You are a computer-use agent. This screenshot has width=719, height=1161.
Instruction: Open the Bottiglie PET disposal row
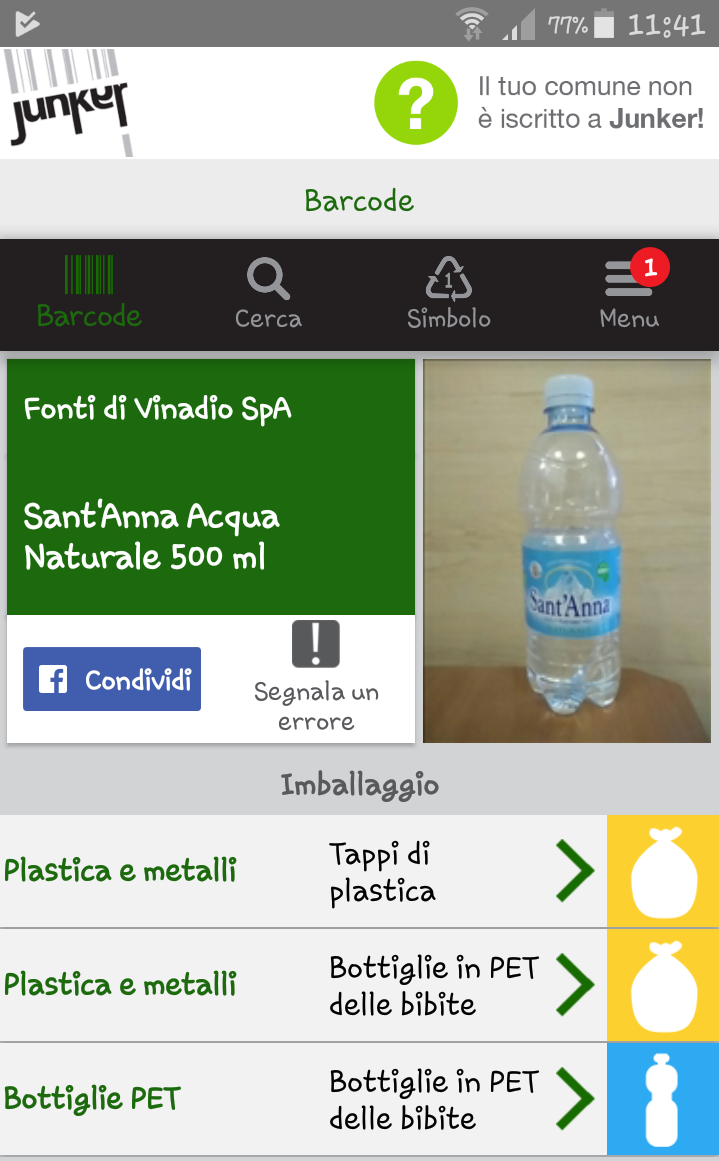click(x=360, y=1099)
